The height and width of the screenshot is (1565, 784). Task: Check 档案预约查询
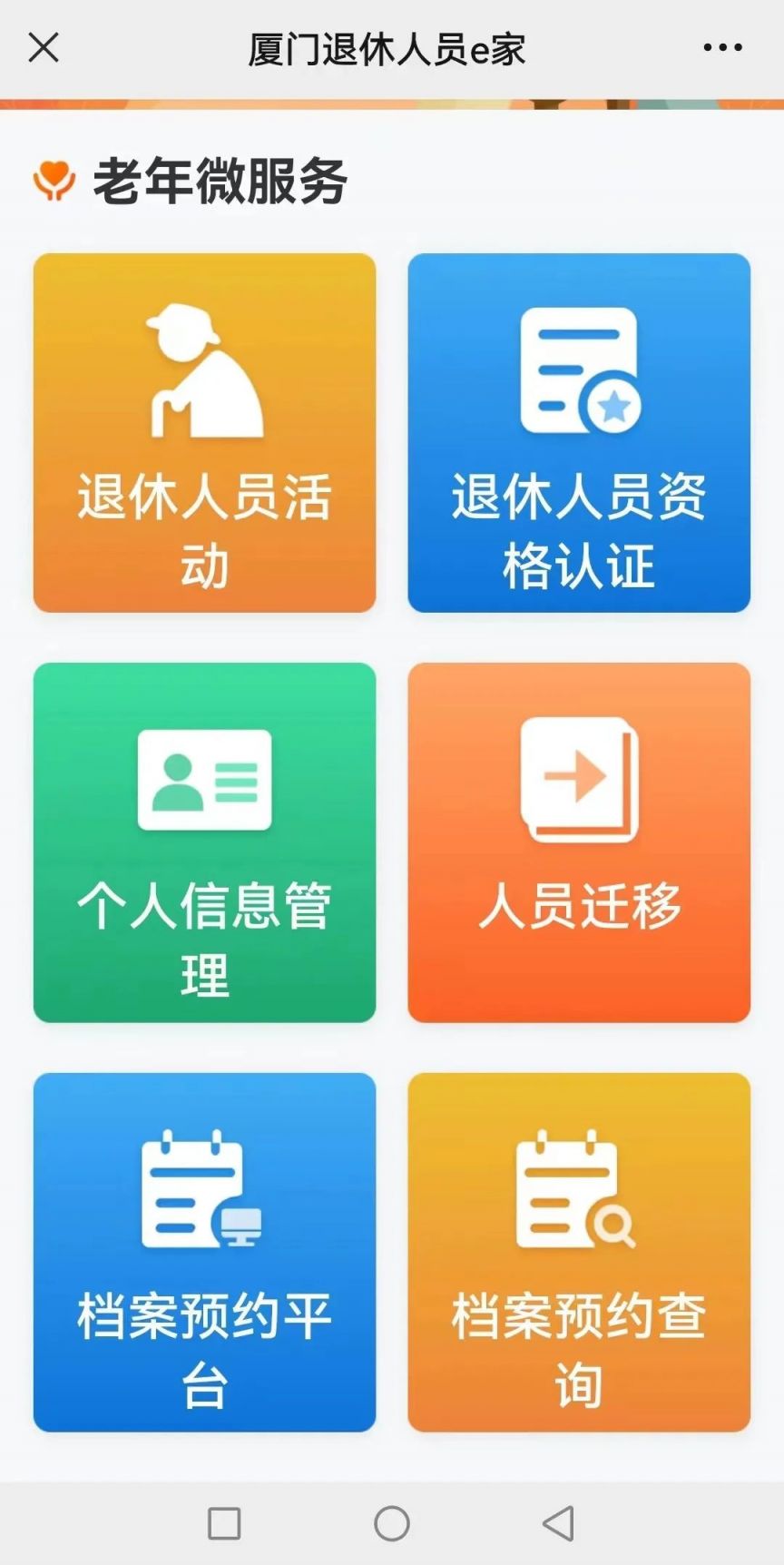pos(579,1252)
